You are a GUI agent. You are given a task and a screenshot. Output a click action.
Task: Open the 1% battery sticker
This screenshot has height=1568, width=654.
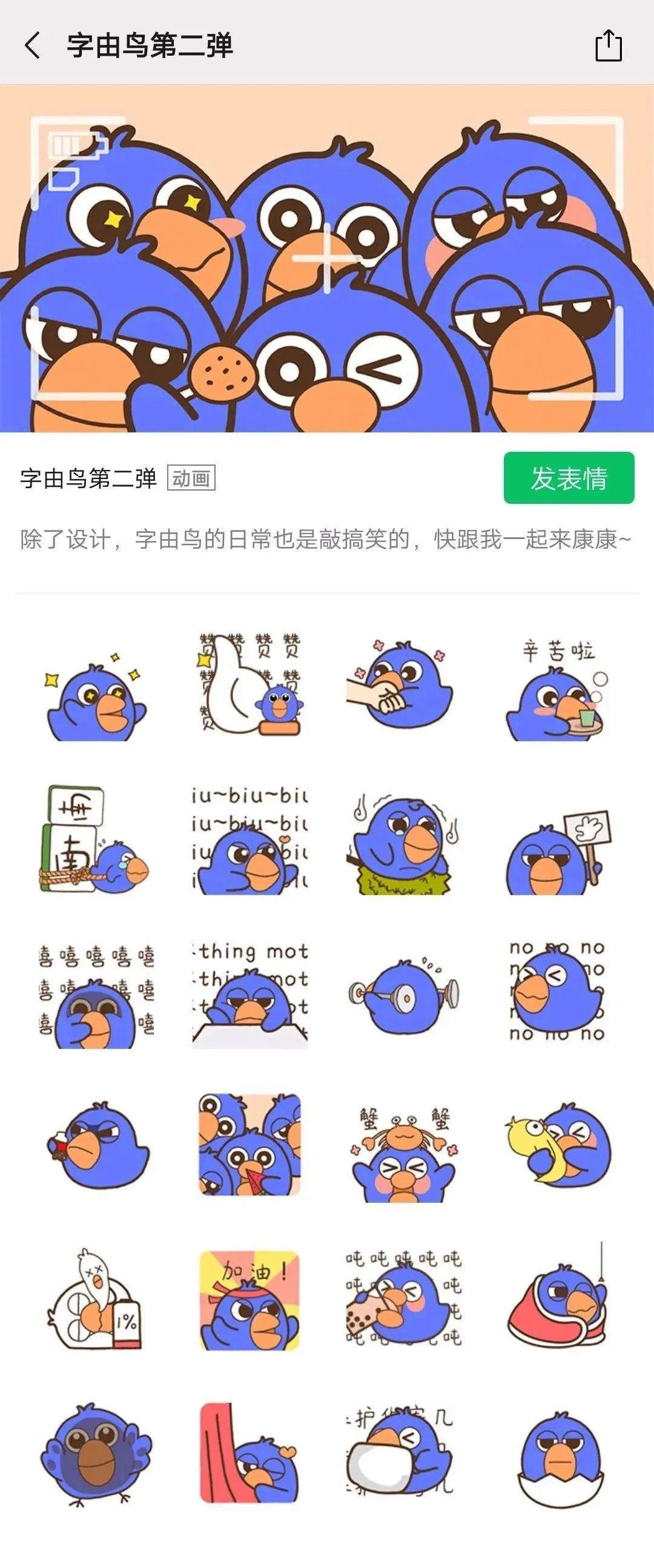(x=97, y=1301)
